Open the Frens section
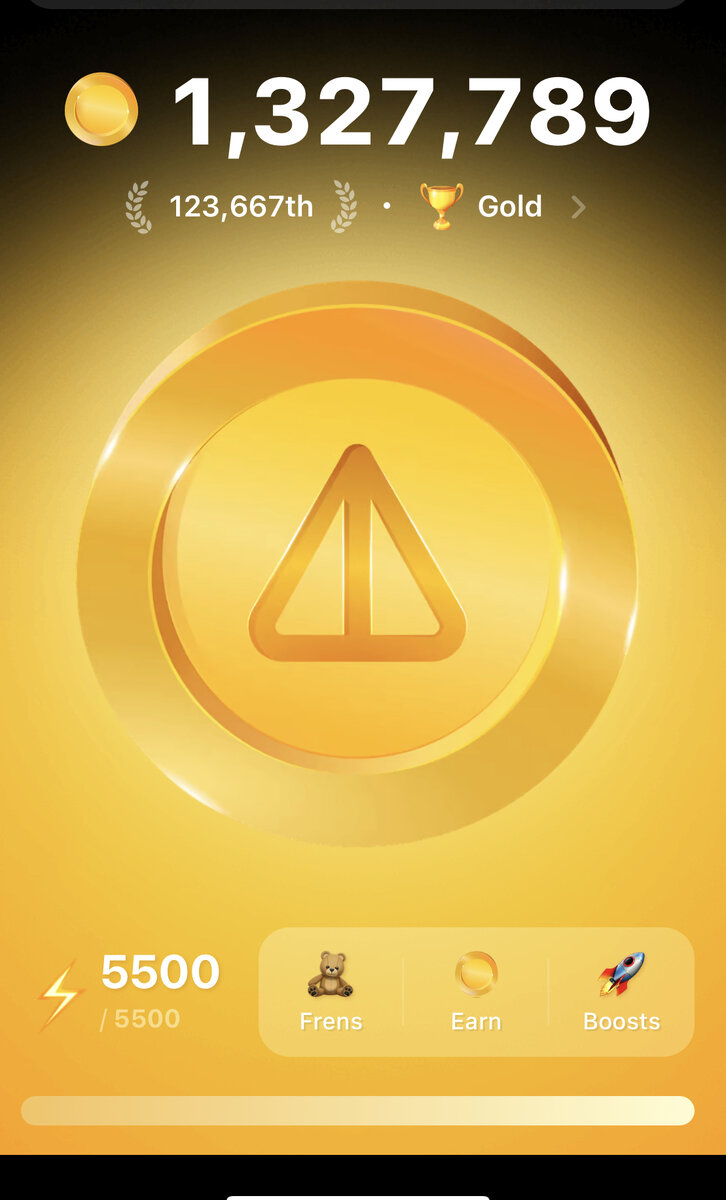Image resolution: width=726 pixels, height=1200 pixels. click(x=331, y=992)
